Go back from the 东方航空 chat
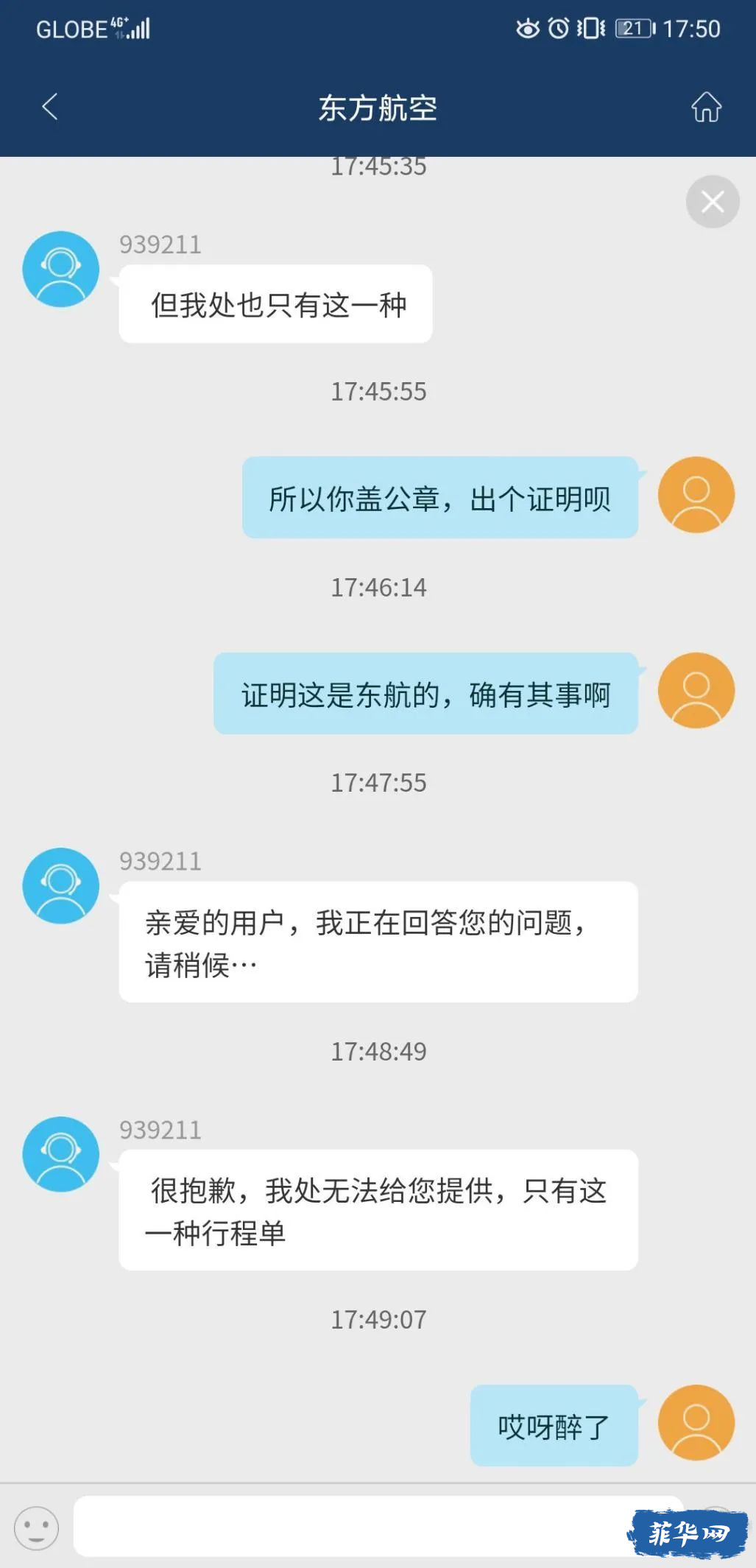 pos(49,107)
